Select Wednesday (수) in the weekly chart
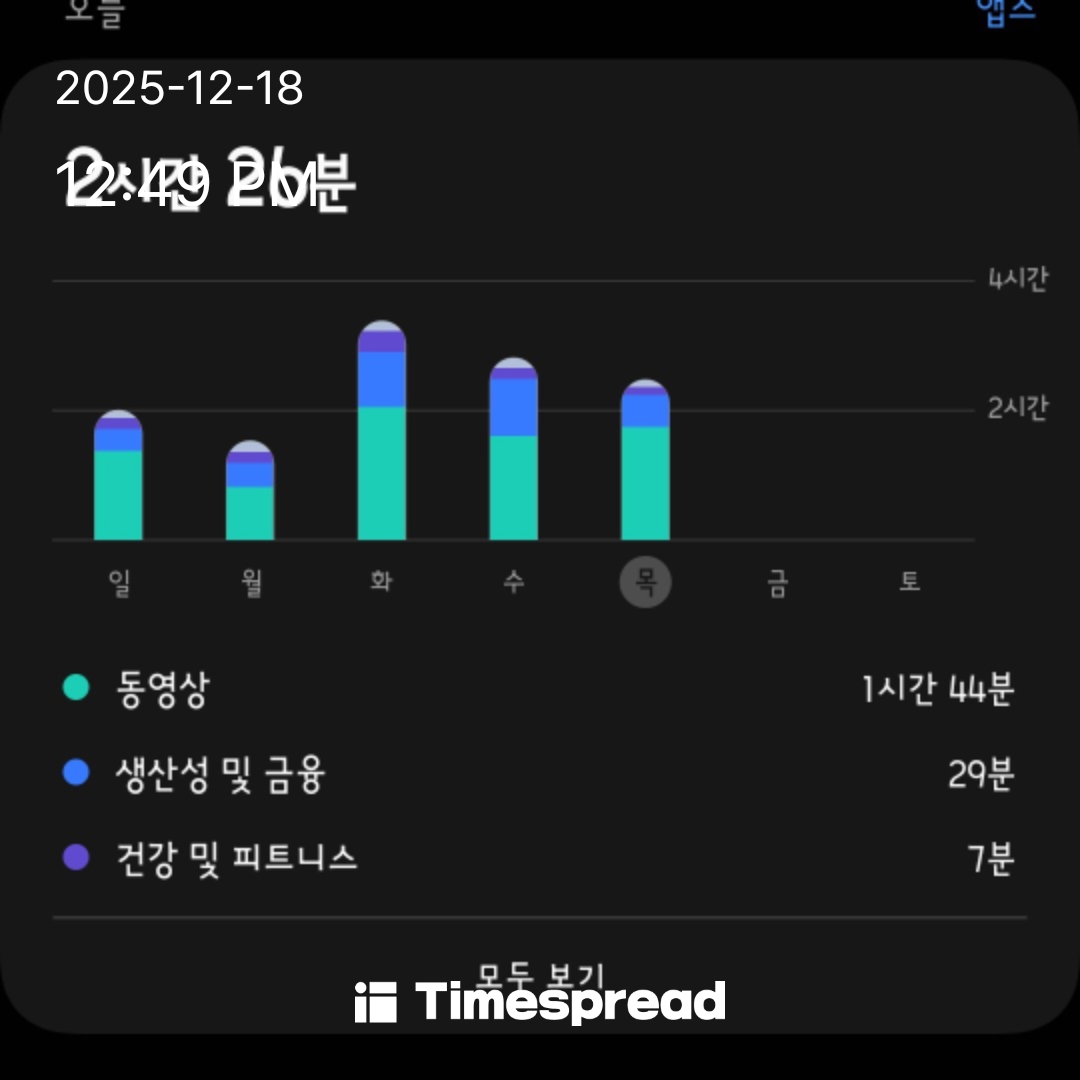Screen dimensions: 1080x1080 pos(513,582)
